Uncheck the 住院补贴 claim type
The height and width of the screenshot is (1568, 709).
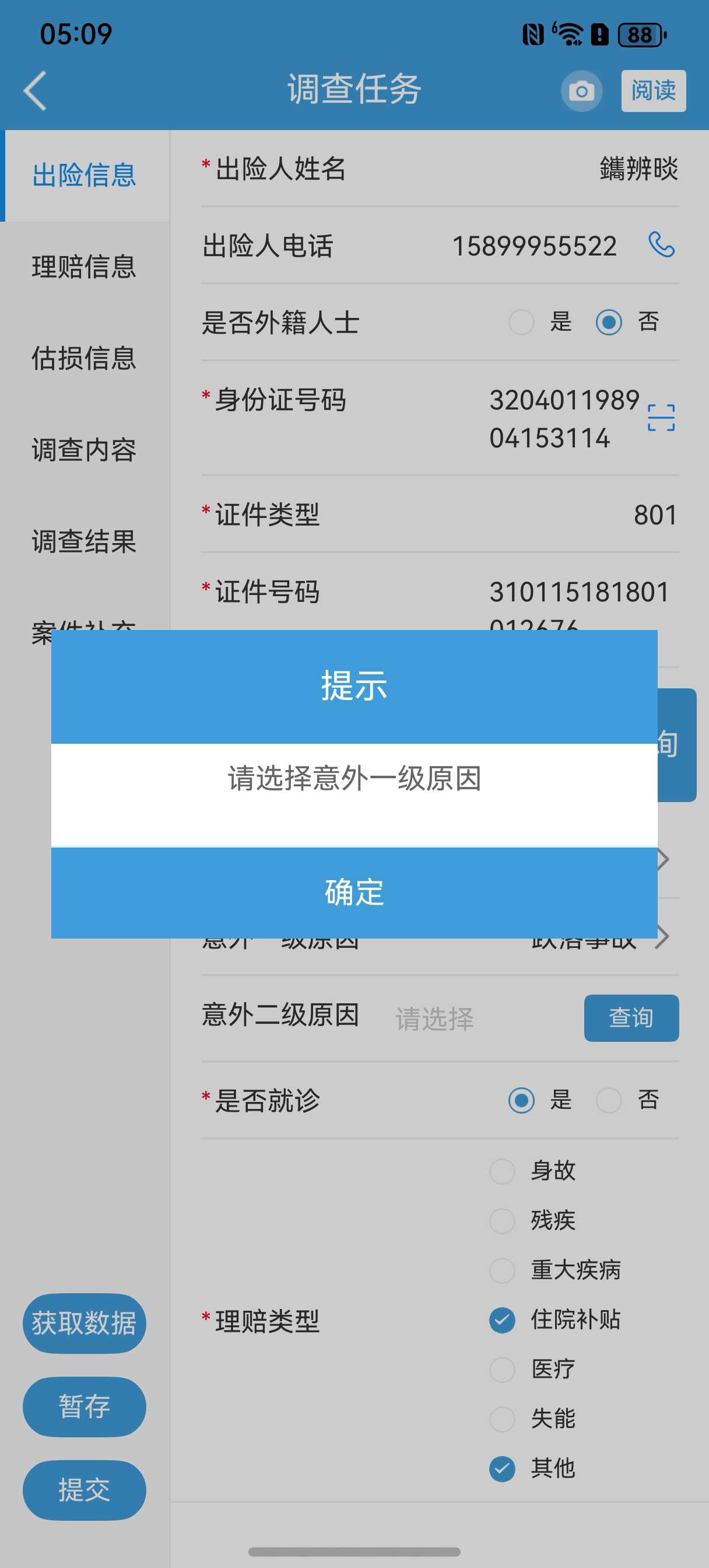click(x=502, y=1319)
